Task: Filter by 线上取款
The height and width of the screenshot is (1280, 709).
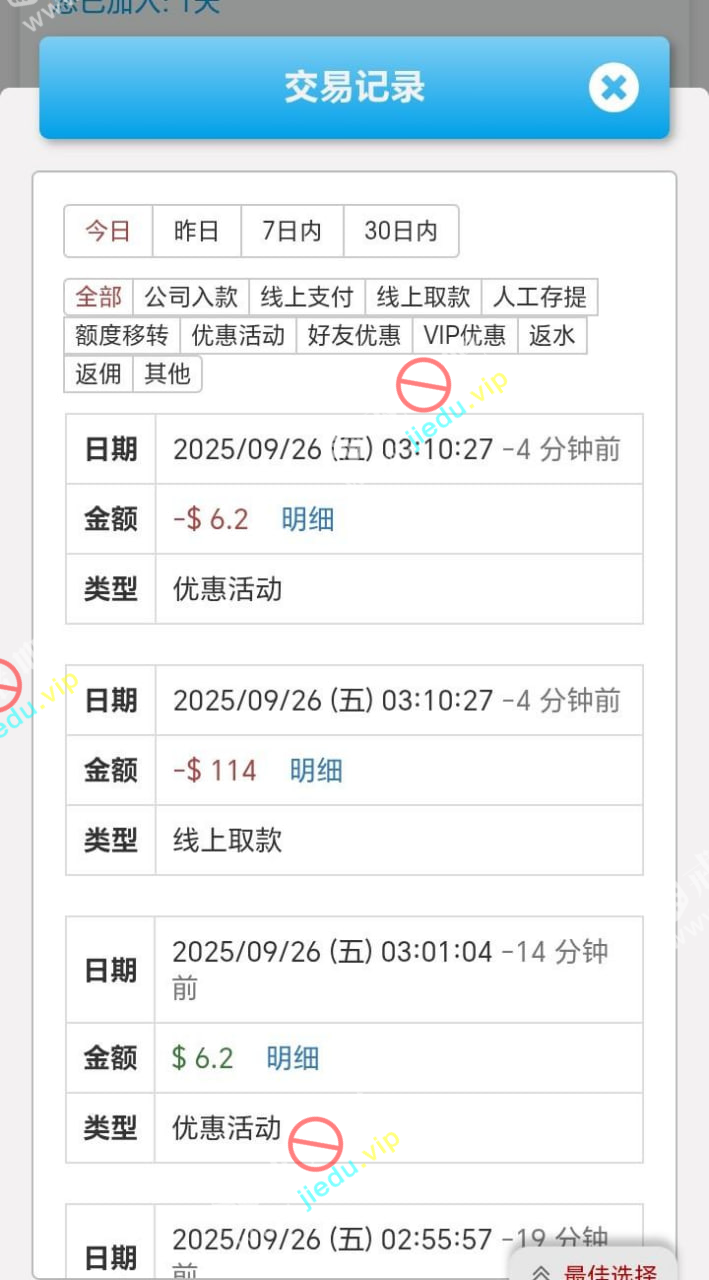Action: [x=423, y=297]
